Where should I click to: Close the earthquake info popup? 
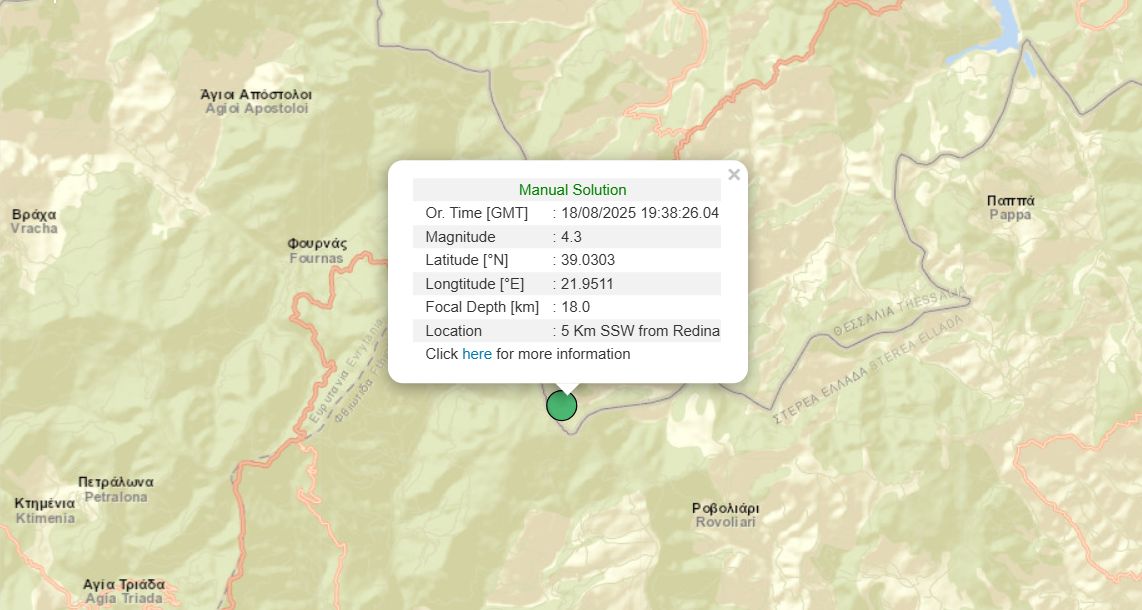point(734,175)
